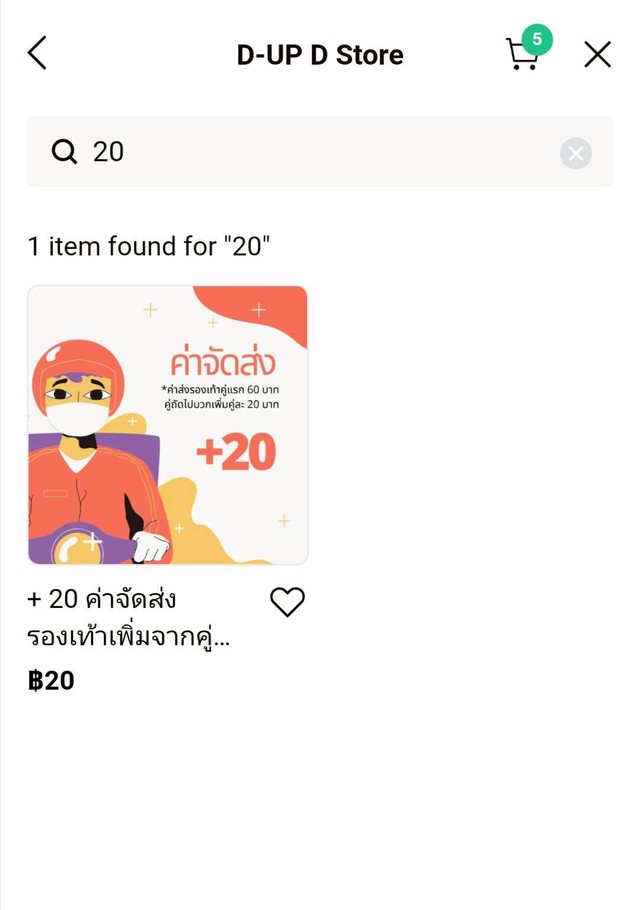Open the shopping cart with 5 items
Screen dimensions: 640x910
tap(523, 53)
